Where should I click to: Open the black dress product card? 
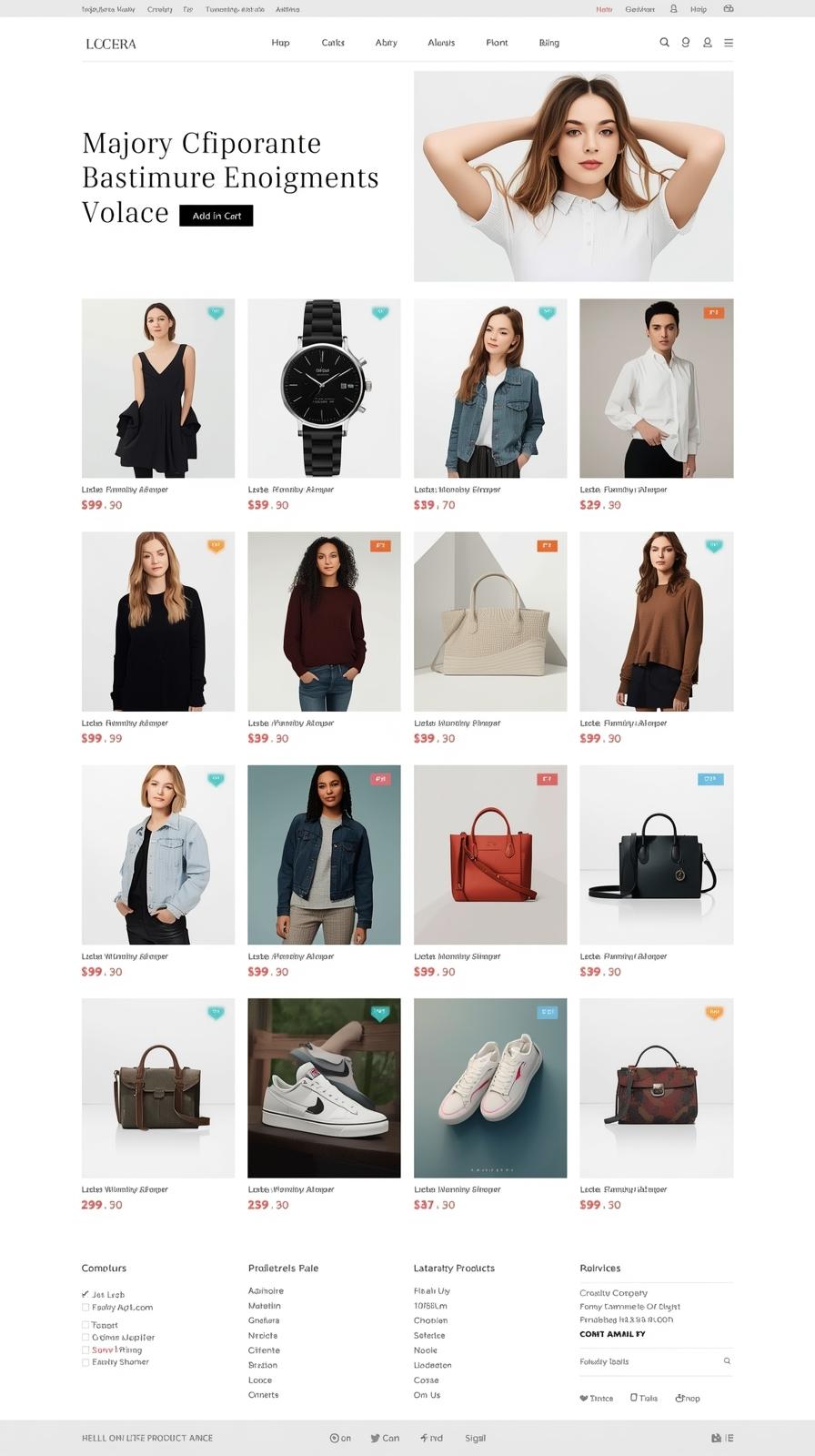158,389
